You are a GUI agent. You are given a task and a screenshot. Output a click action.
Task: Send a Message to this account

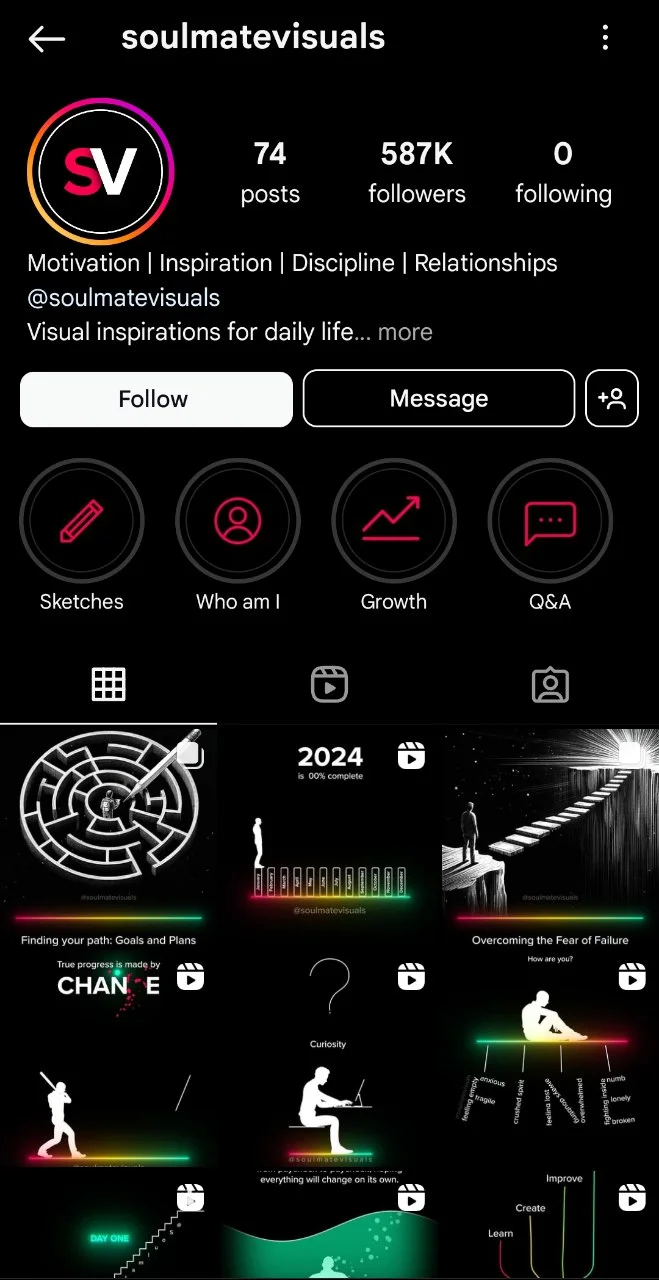tap(439, 399)
